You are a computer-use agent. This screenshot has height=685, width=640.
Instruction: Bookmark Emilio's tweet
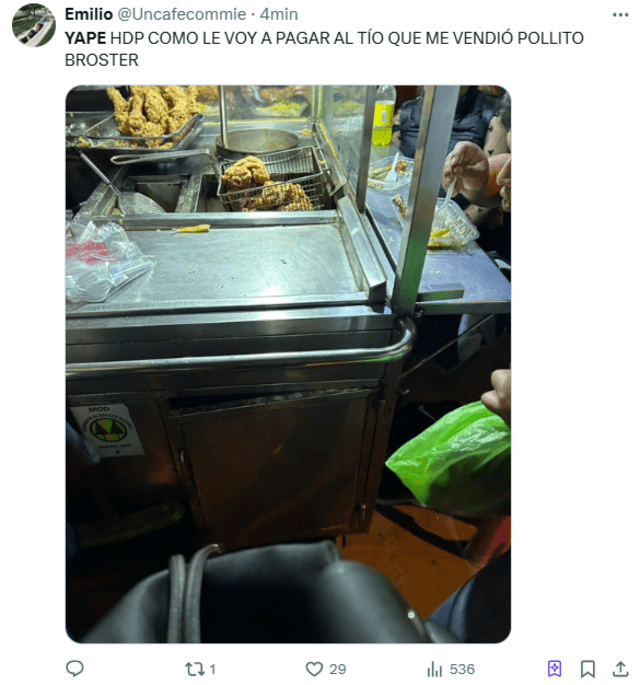(588, 669)
